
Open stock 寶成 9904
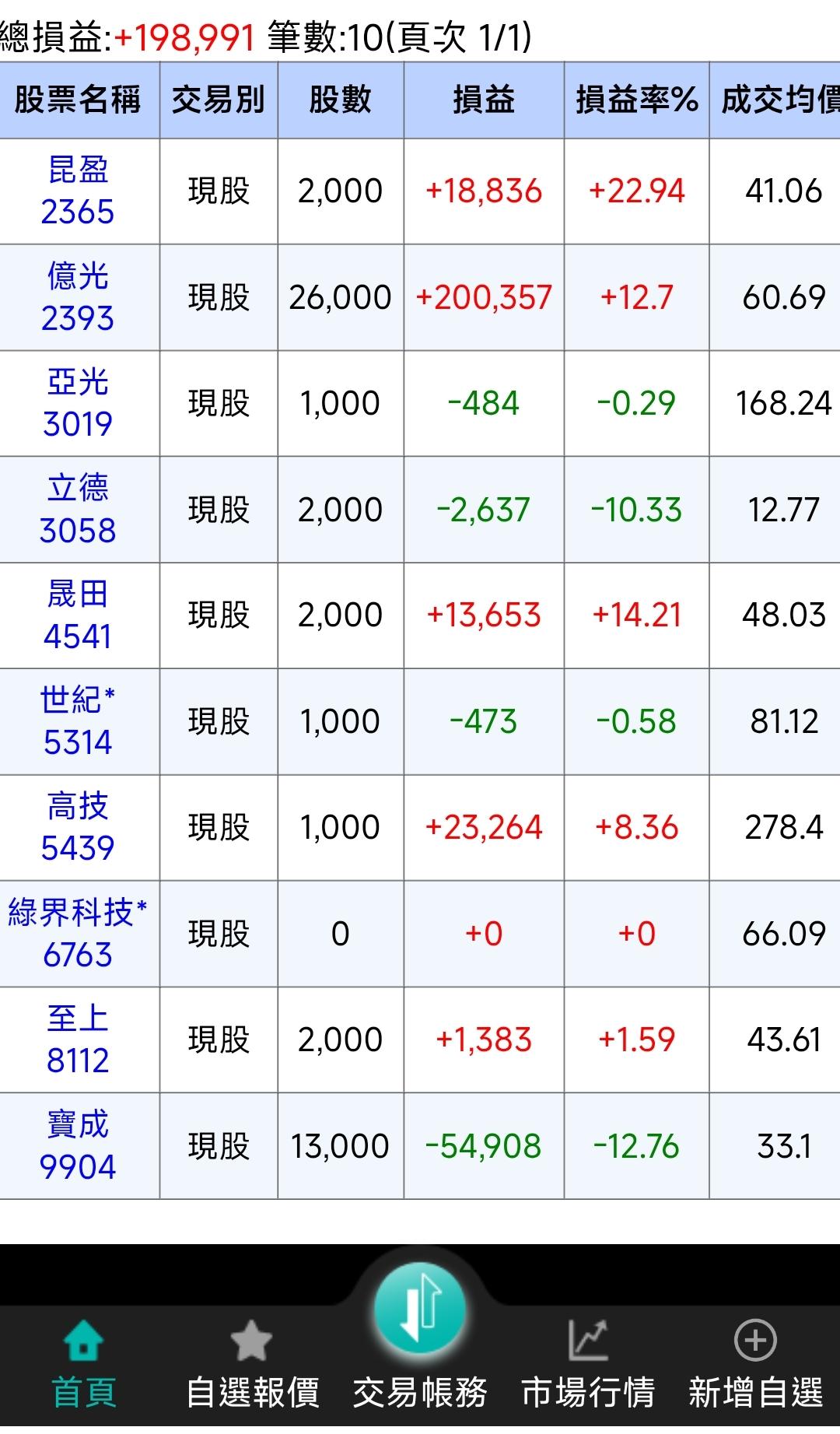[78, 1146]
